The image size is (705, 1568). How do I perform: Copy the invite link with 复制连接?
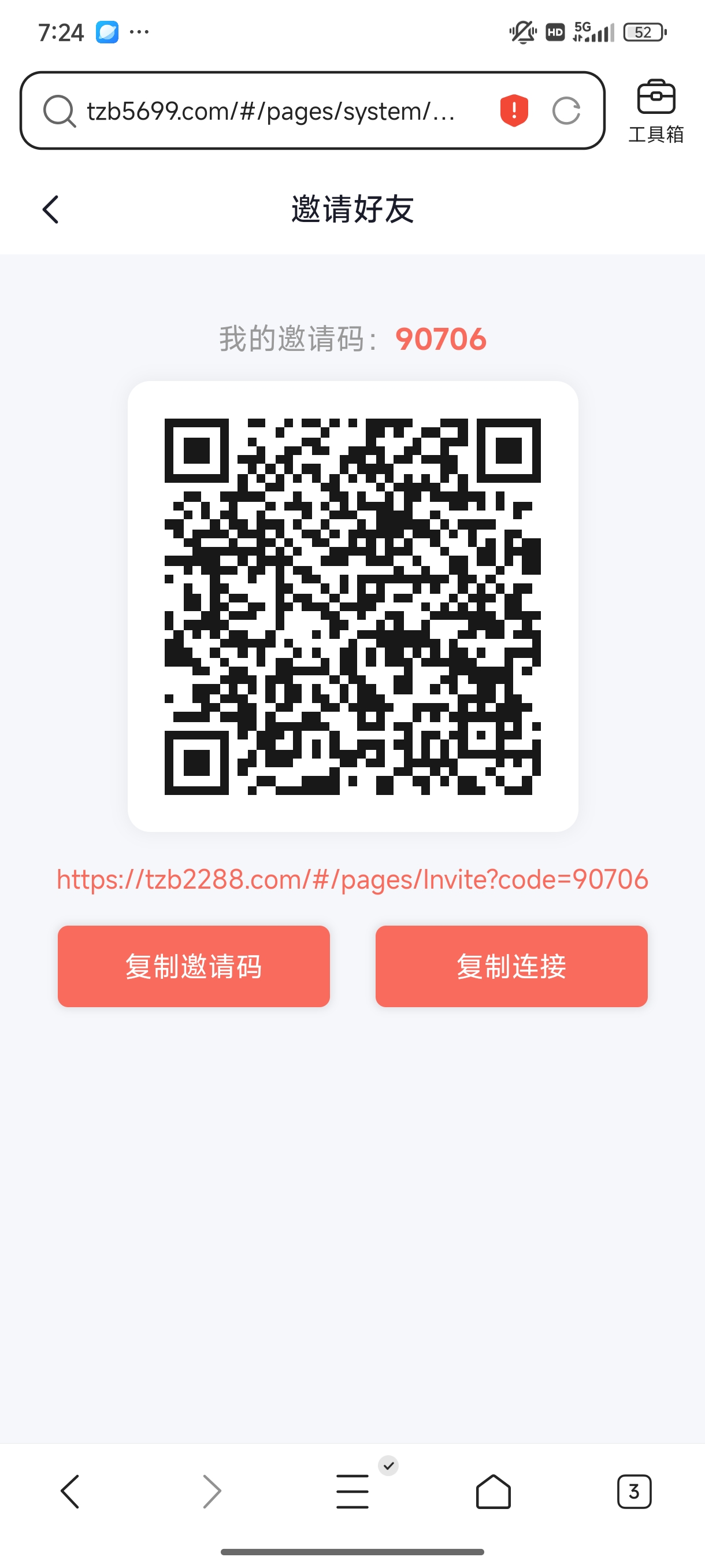pyautogui.click(x=511, y=966)
